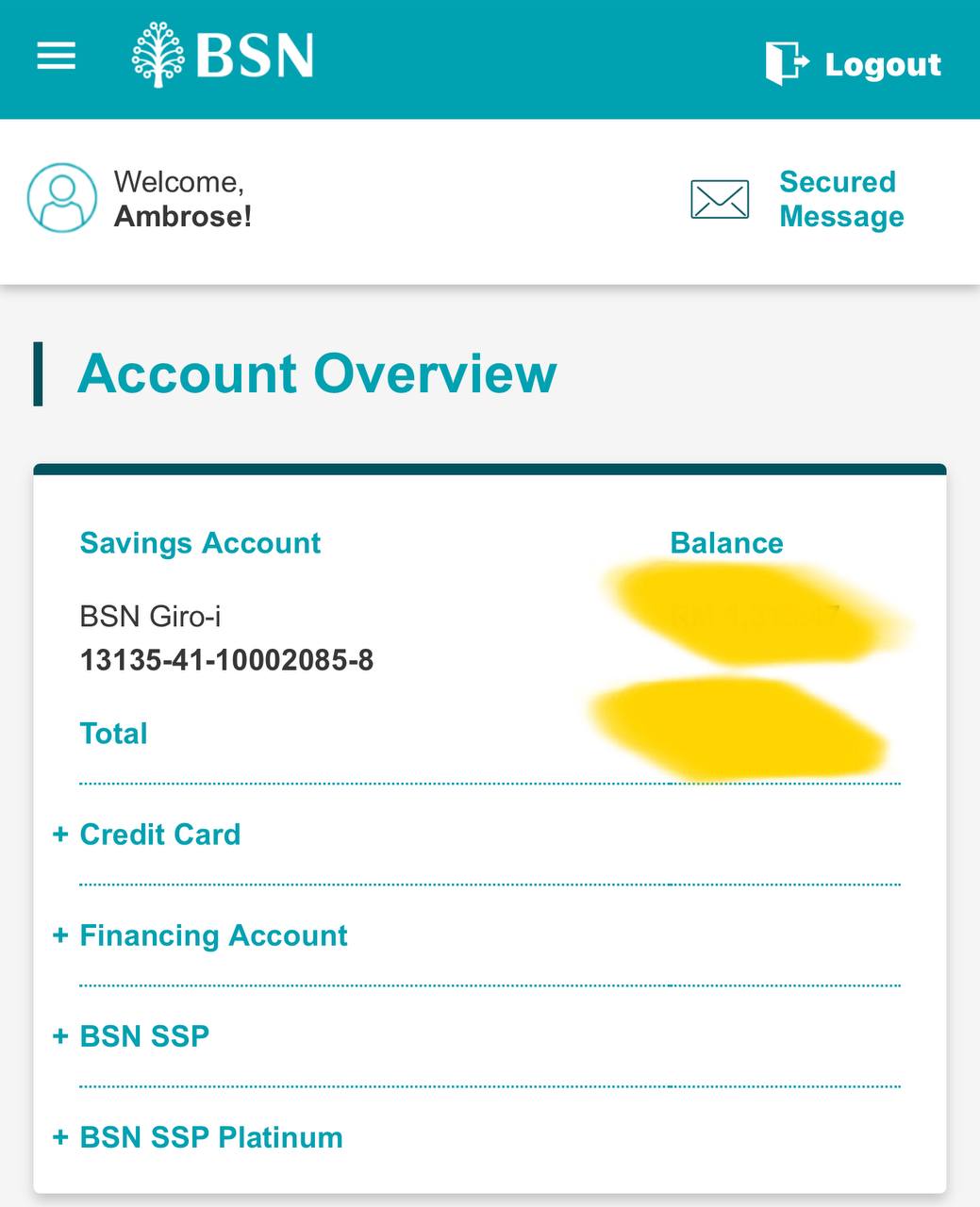Expand the Financing Account section
The image size is (980, 1207).
[200, 935]
